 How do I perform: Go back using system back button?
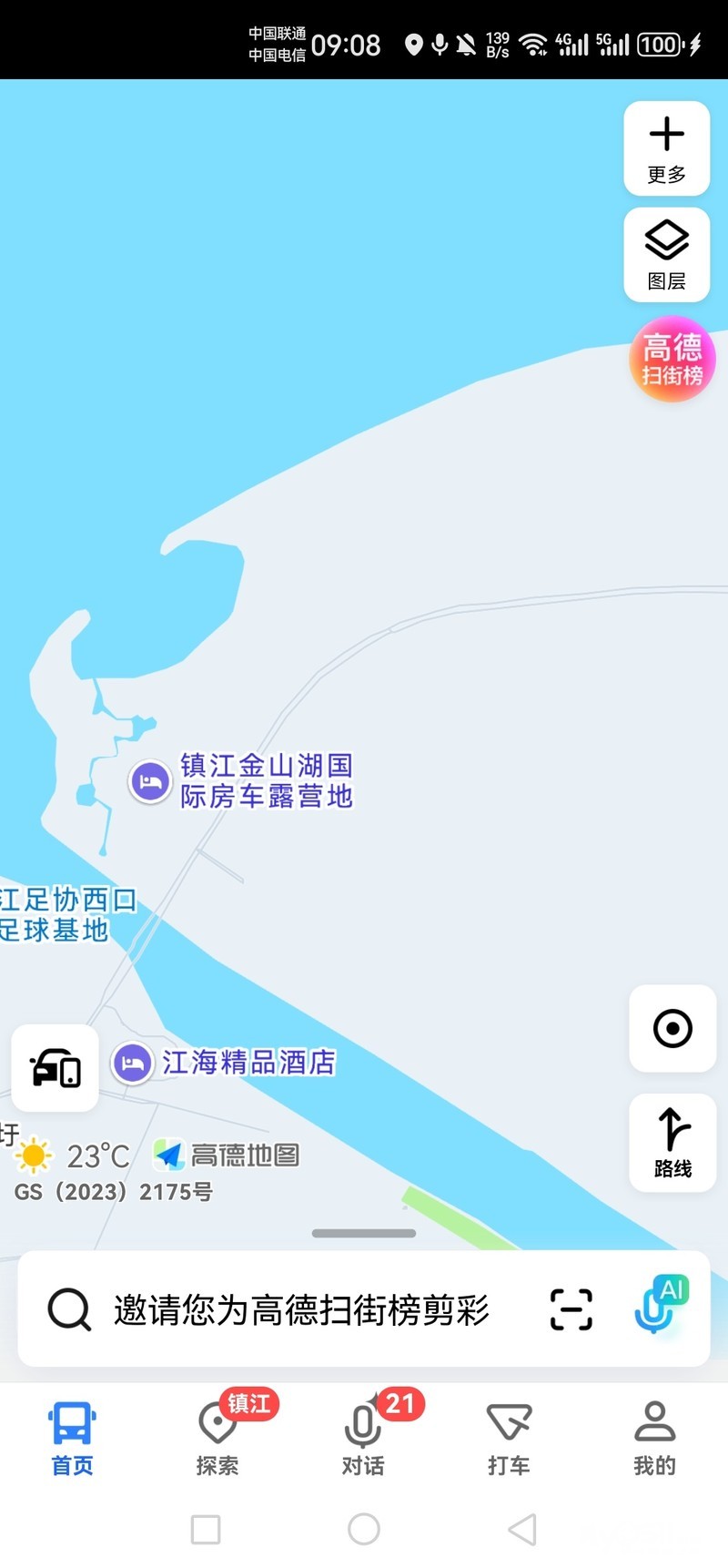coord(521,1530)
